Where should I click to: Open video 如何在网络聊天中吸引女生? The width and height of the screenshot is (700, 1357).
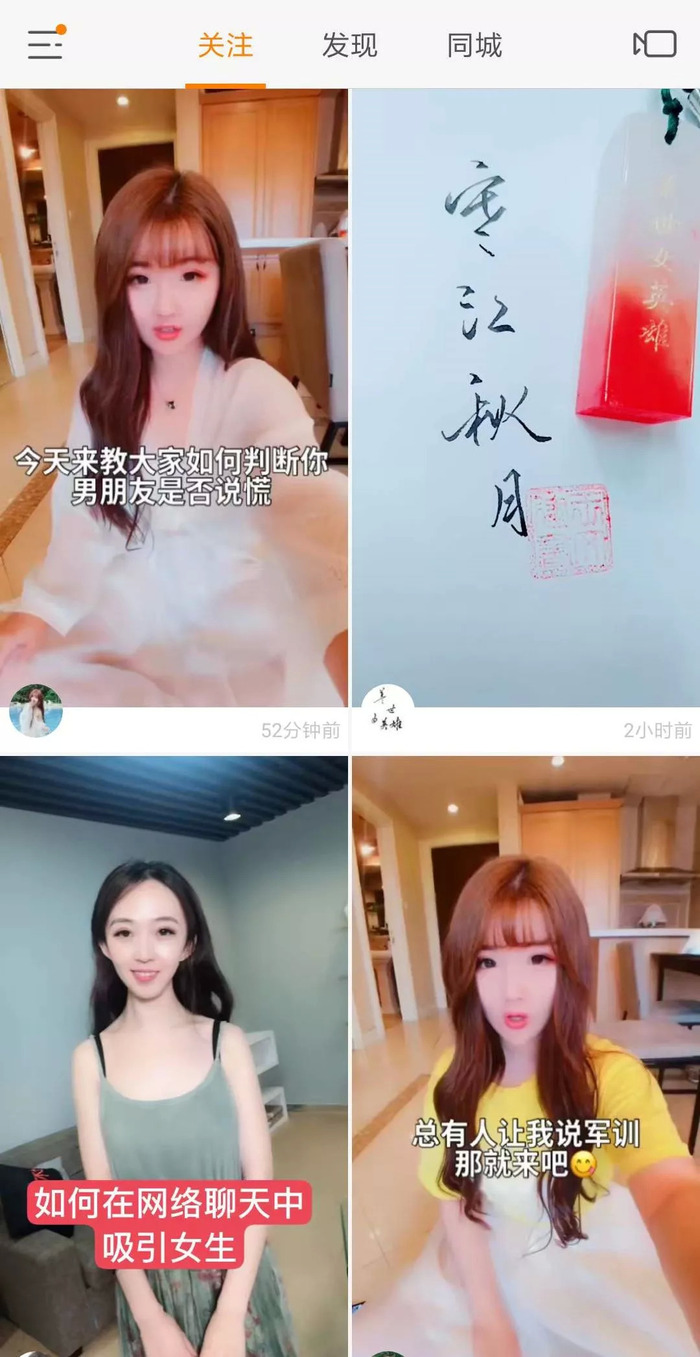point(174,1050)
